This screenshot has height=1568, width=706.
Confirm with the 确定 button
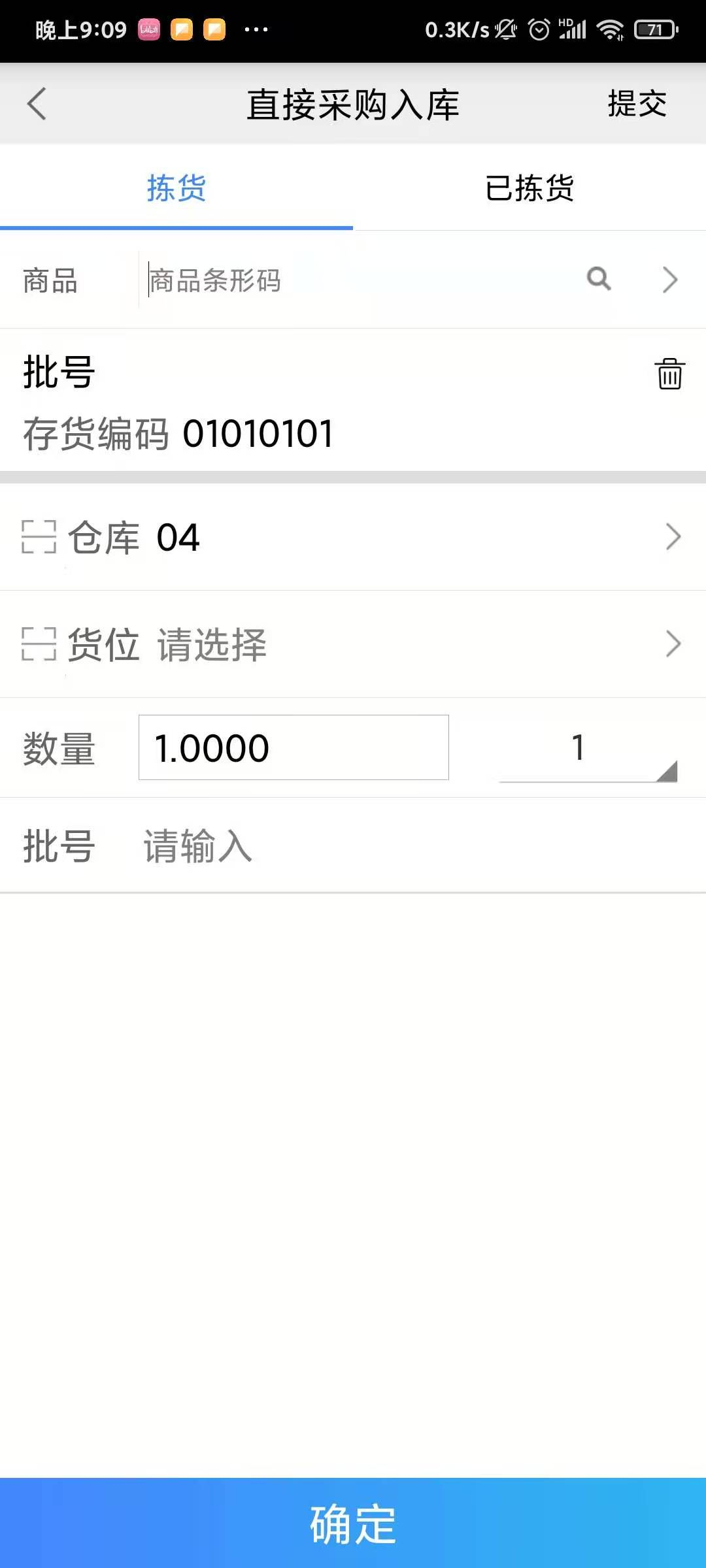(x=353, y=1523)
